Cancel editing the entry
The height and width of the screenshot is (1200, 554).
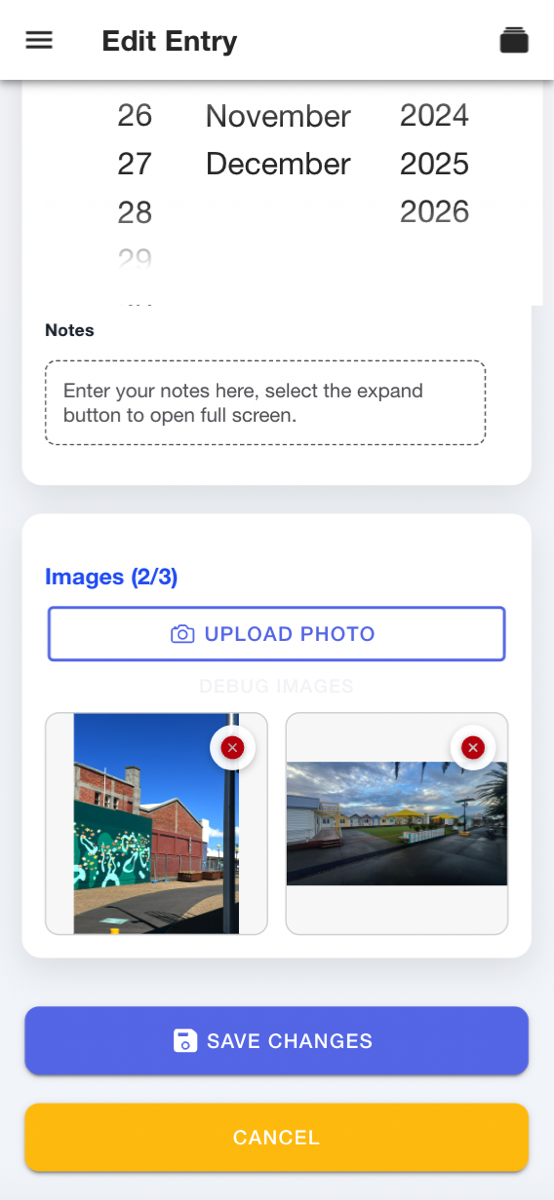pyautogui.click(x=276, y=1137)
